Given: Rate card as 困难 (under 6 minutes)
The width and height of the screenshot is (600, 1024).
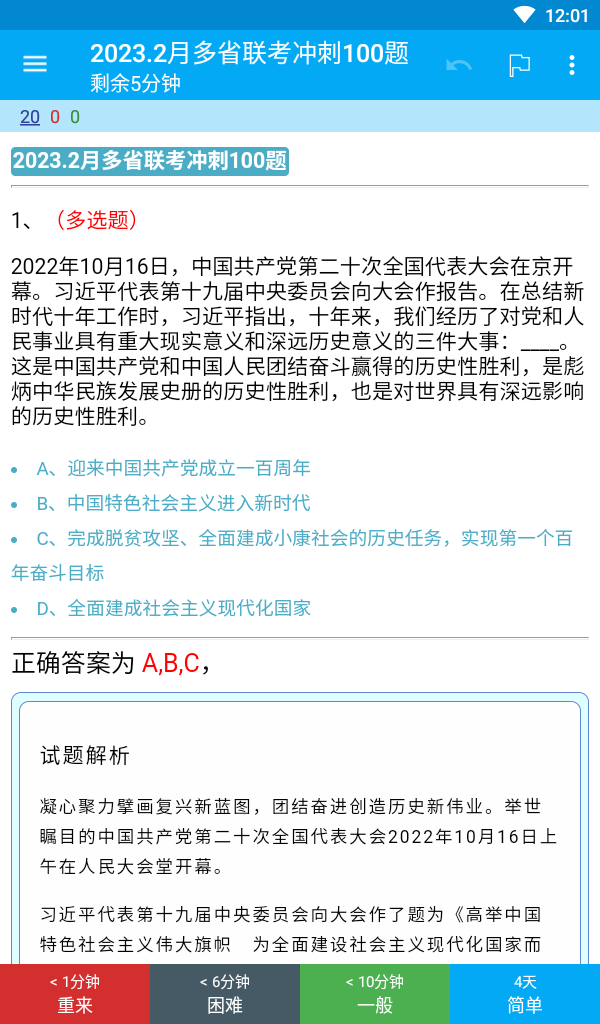Looking at the screenshot, I should pos(225,994).
